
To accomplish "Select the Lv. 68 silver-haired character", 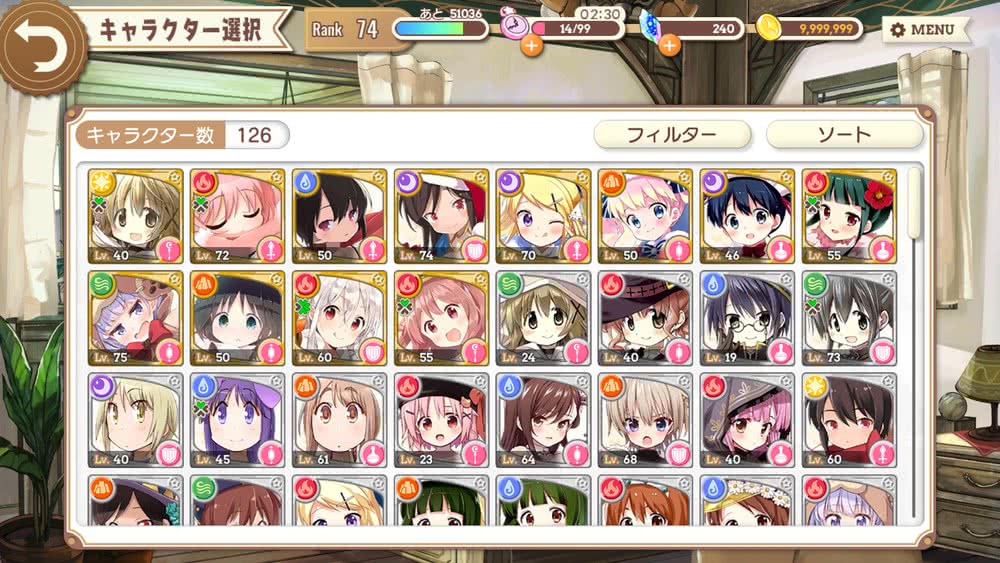I will coord(645,419).
